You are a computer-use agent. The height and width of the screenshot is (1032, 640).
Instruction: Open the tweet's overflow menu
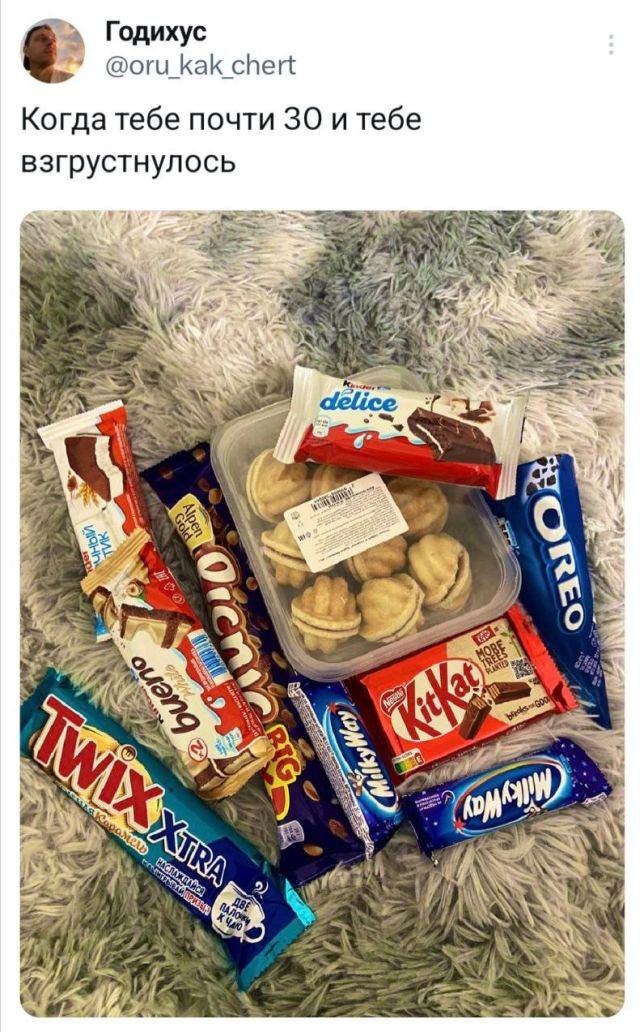[x=612, y=44]
